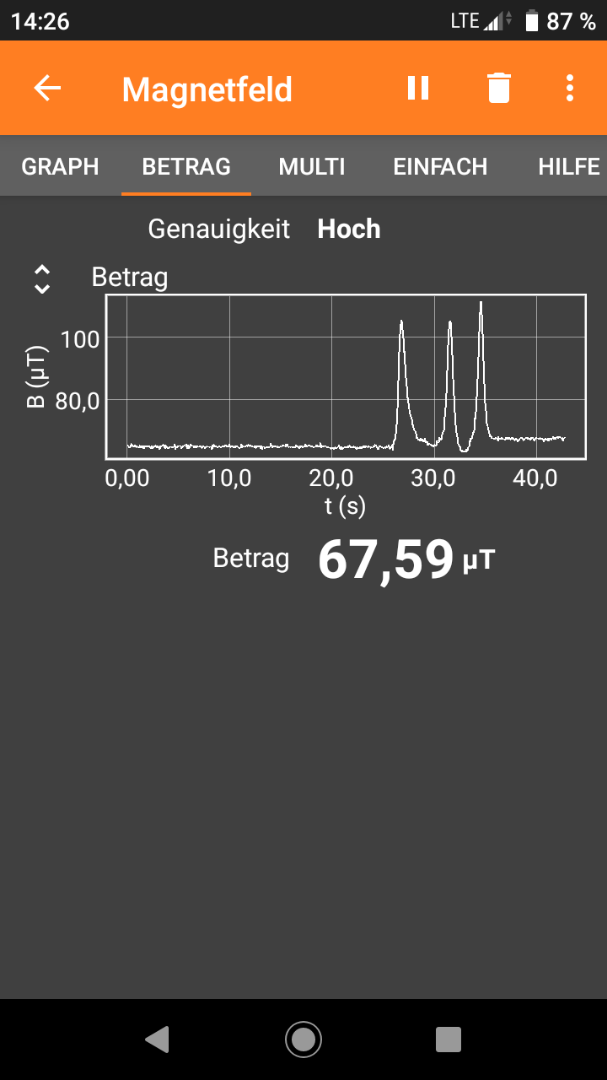Open the EINFACH tab

(x=440, y=167)
